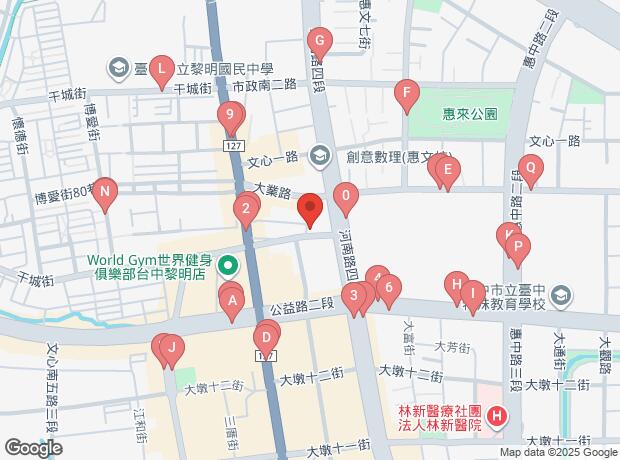The image size is (620, 460).
Task: Open the marker labeled Q
Action: [531, 167]
